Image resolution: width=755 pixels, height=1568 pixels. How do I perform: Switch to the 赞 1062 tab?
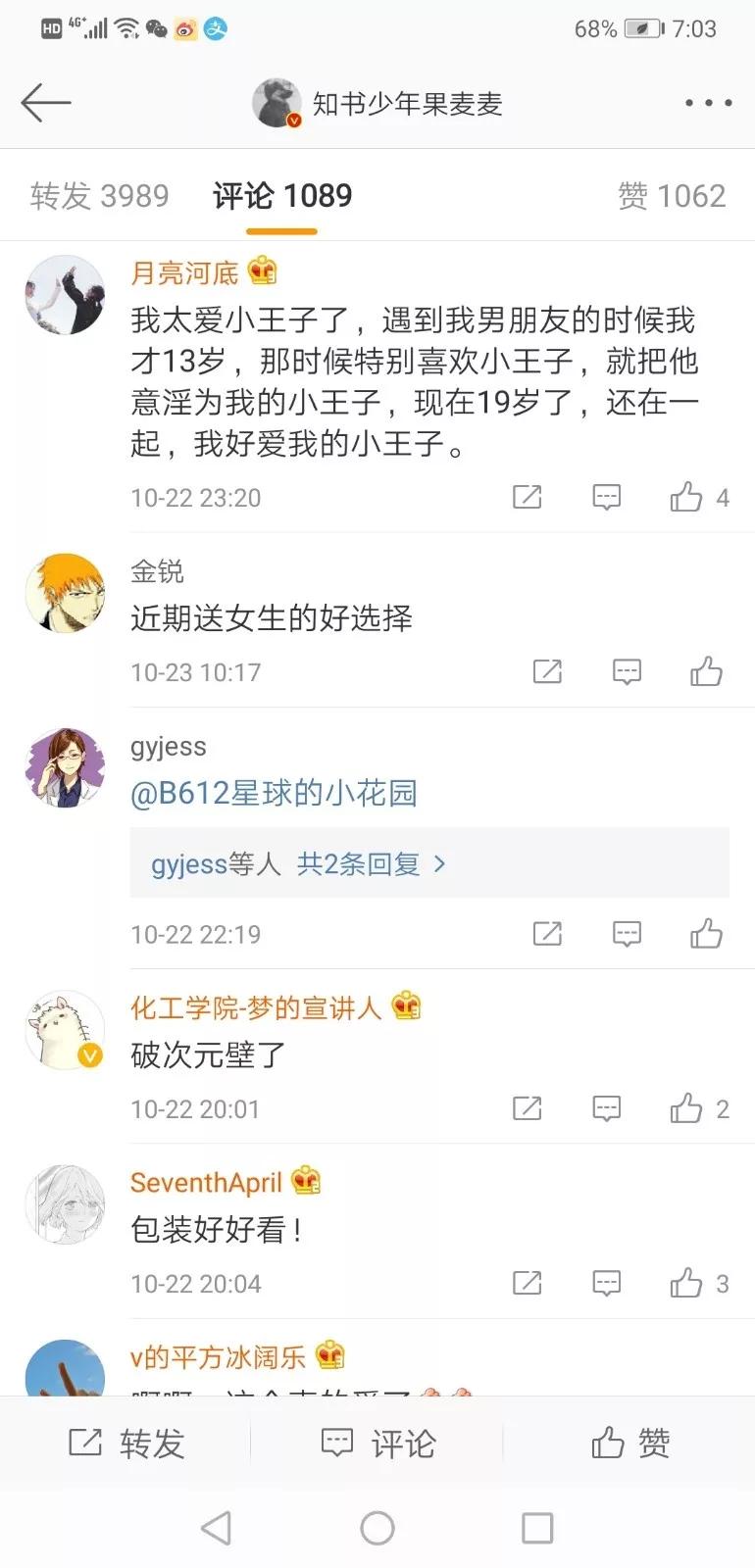point(672,196)
